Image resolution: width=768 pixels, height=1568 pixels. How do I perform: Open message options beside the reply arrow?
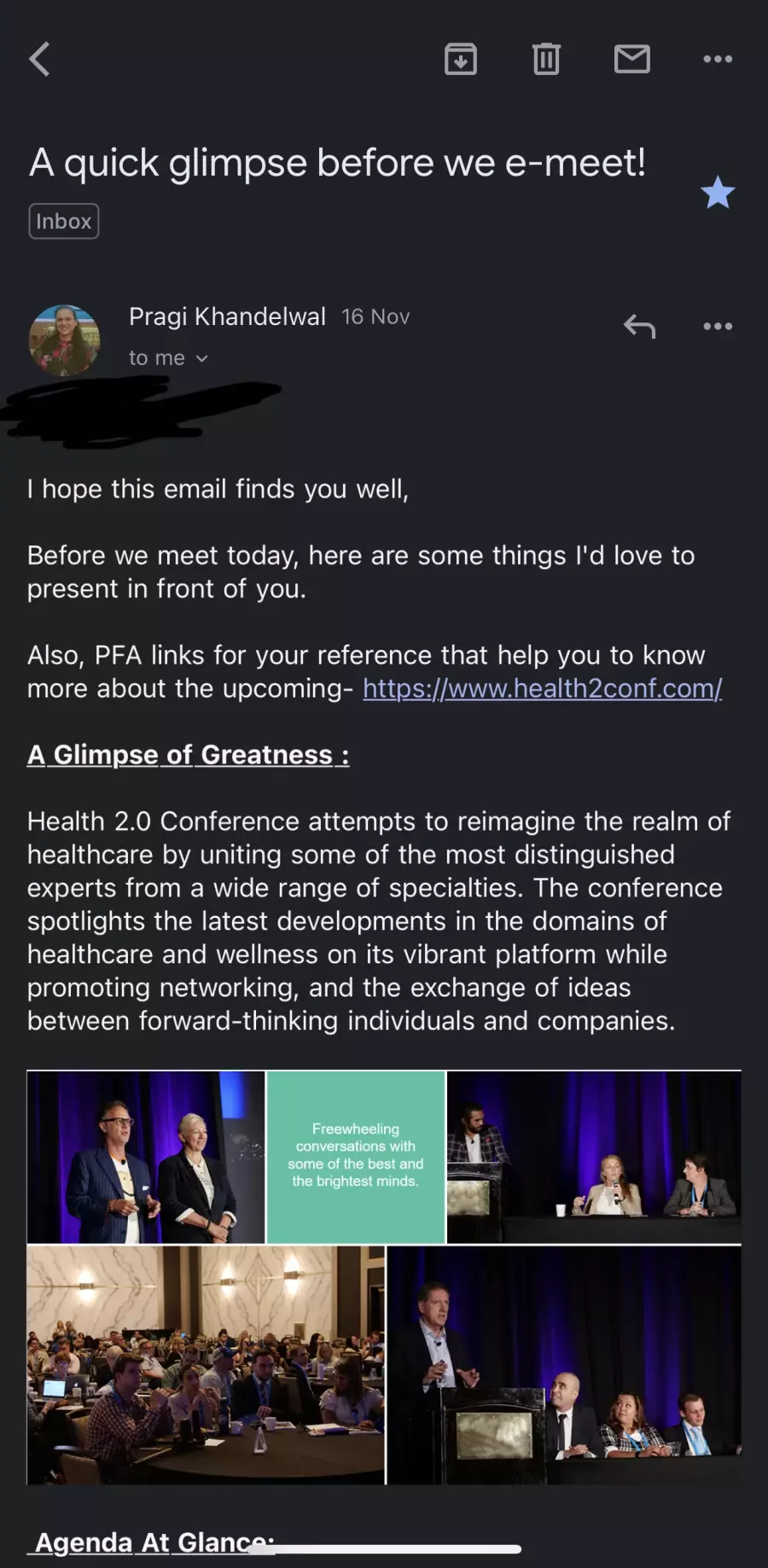click(x=718, y=326)
